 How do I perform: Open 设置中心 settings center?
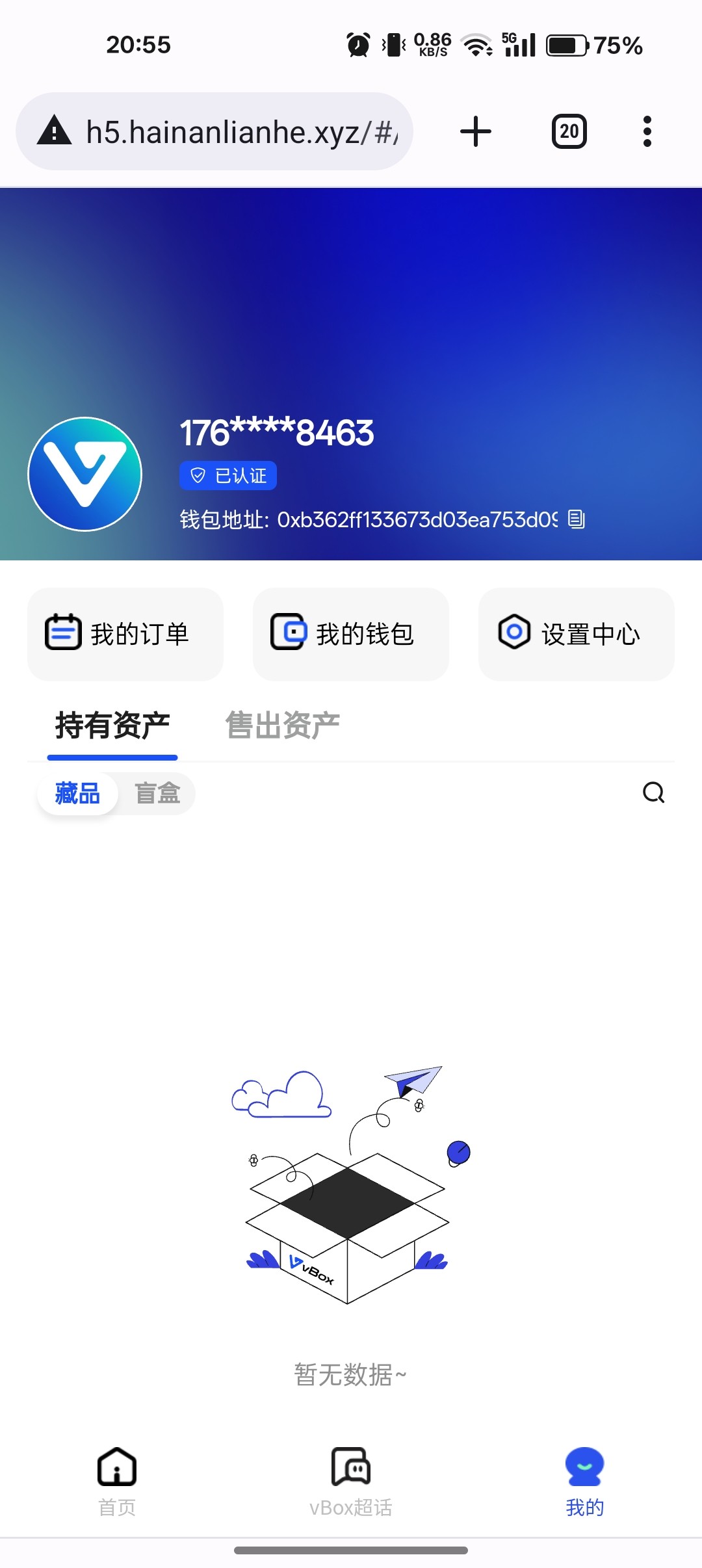[576, 634]
